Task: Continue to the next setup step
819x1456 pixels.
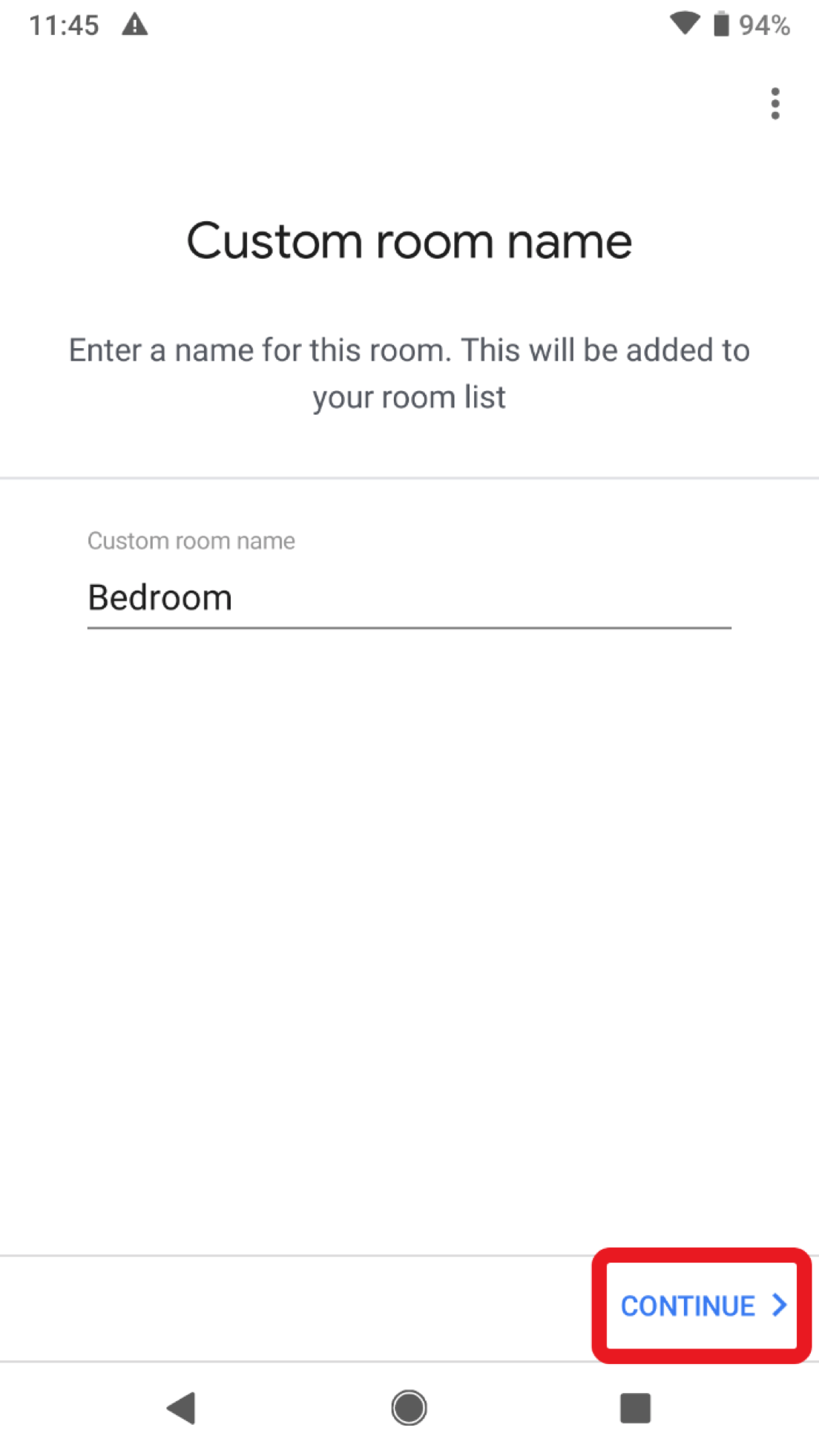Action: [x=703, y=1305]
